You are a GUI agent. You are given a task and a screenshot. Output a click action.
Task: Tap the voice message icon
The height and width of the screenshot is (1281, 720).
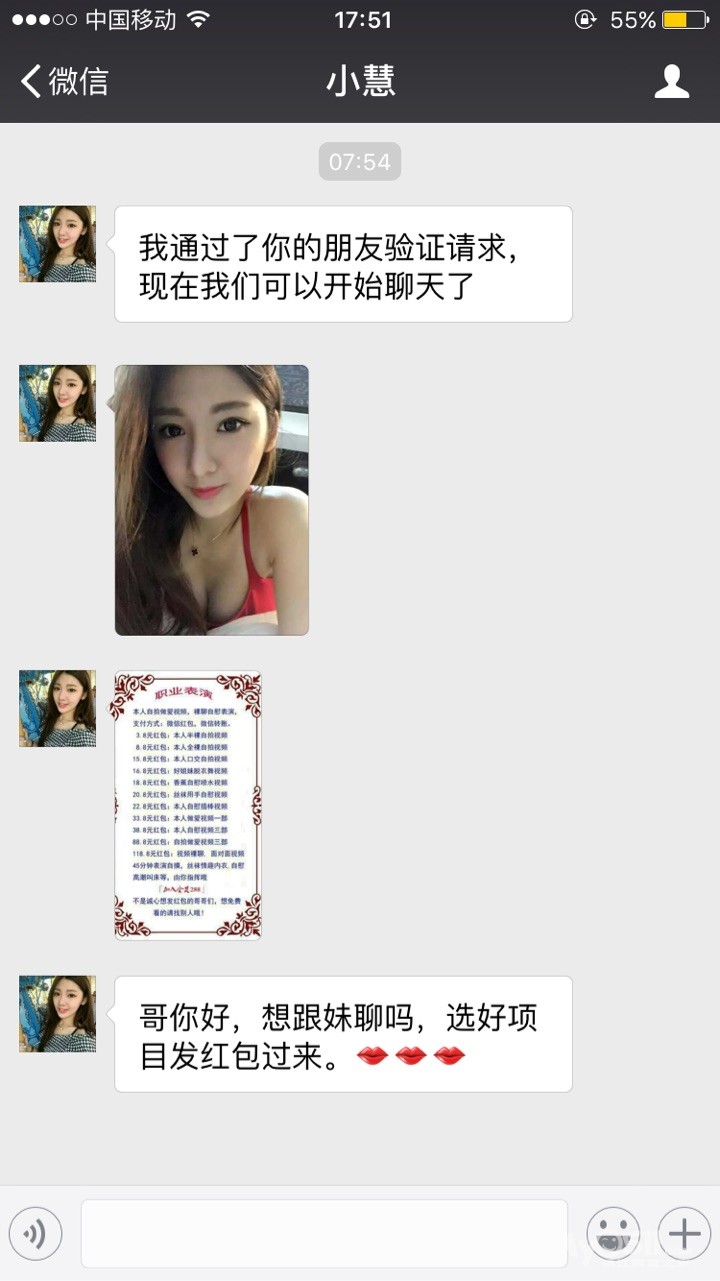pos(36,1232)
